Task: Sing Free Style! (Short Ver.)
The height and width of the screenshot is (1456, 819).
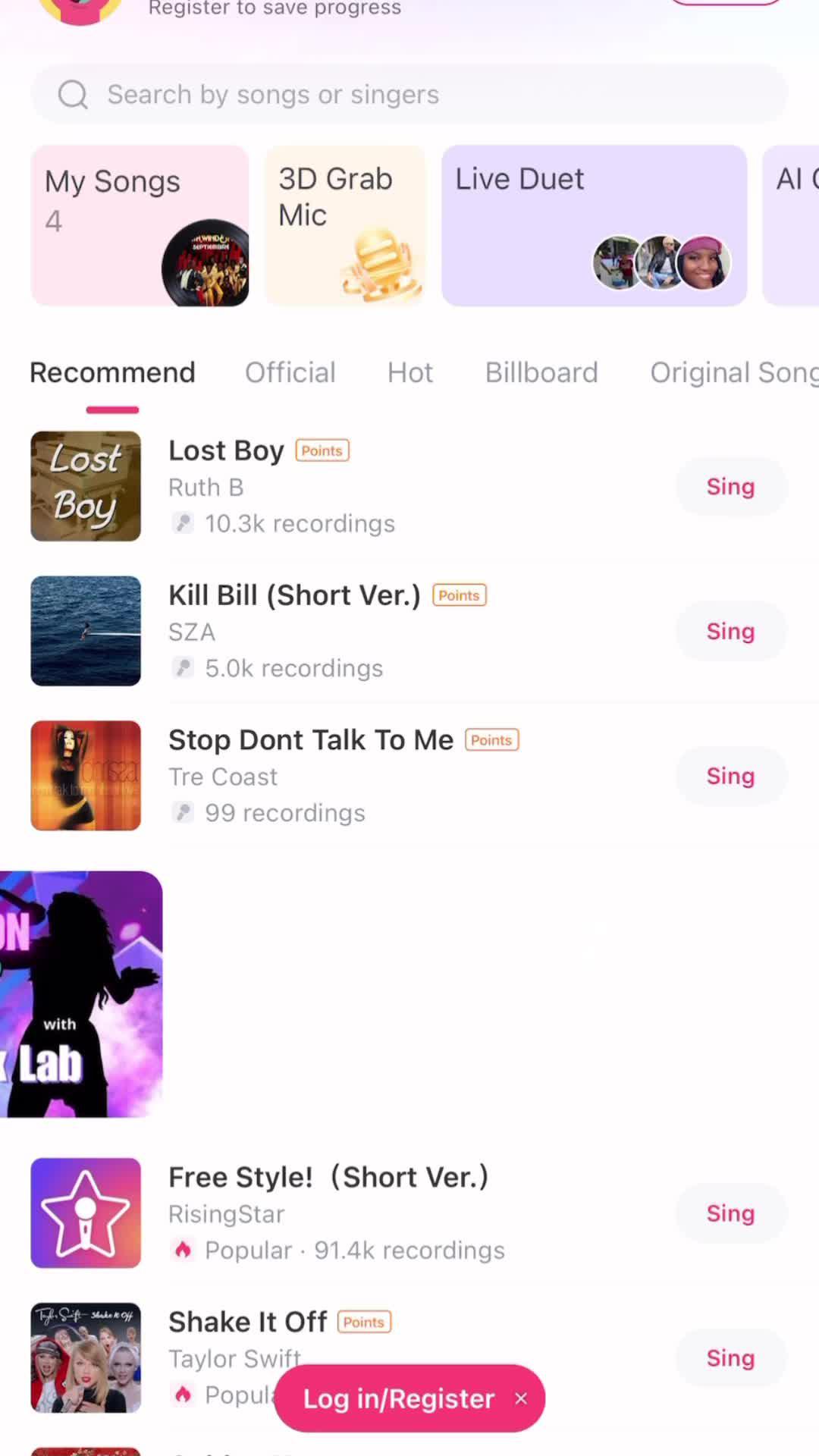Action: pos(730,1213)
